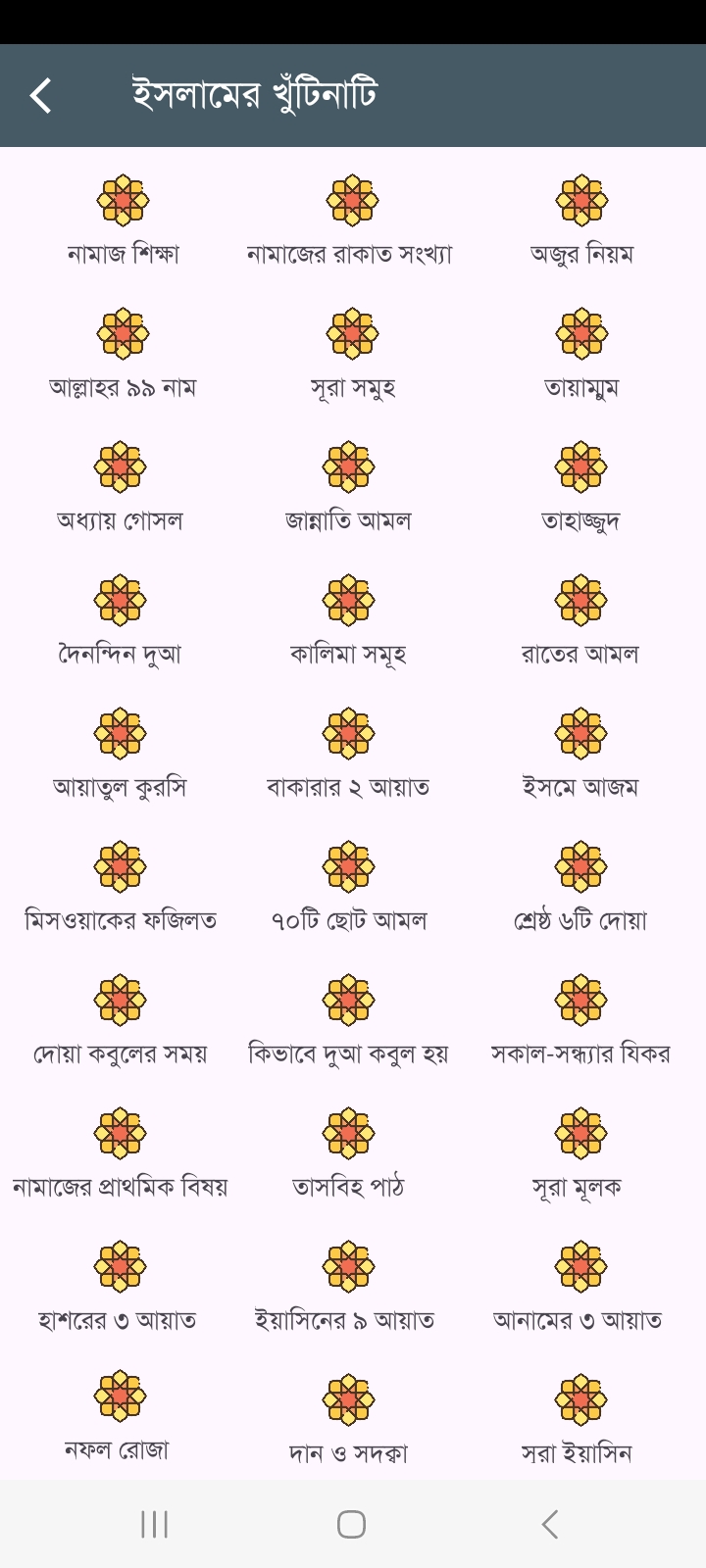Viewport: 706px width, 1568px height.
Task: Select সূরা সমুহ item
Action: pos(351,354)
